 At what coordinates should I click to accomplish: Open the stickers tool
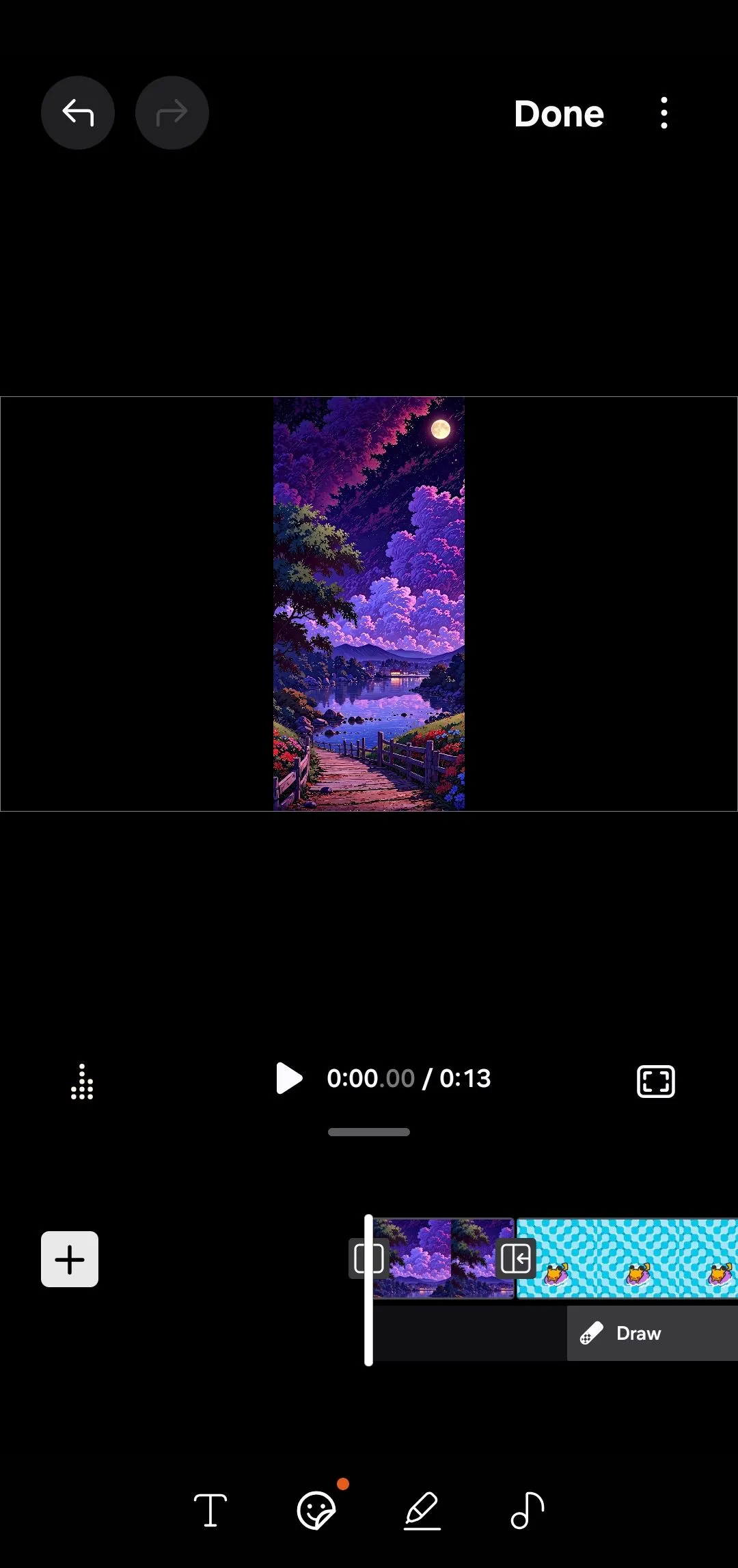(x=316, y=1510)
